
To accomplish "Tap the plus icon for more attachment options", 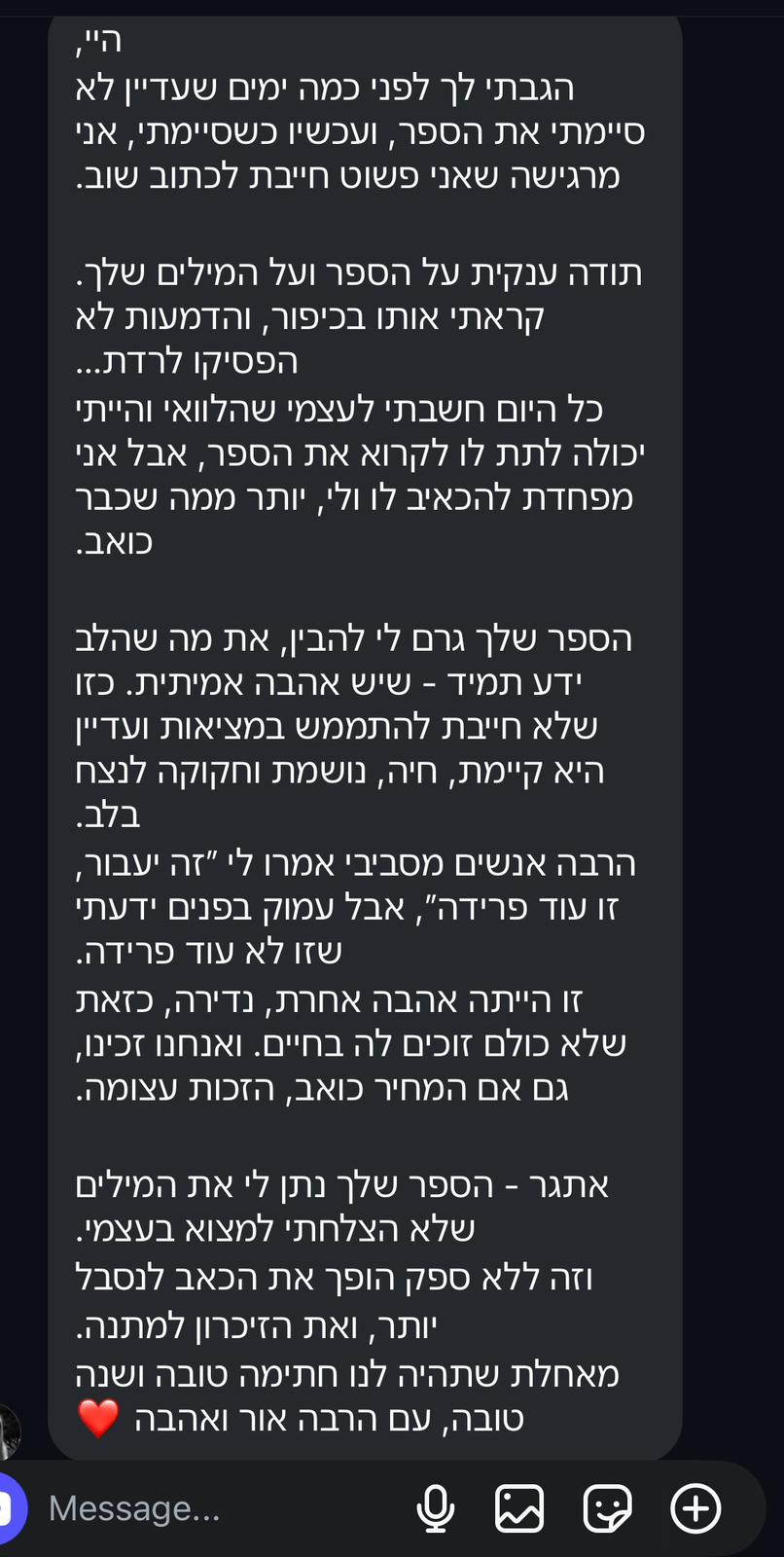I will coord(693,1509).
